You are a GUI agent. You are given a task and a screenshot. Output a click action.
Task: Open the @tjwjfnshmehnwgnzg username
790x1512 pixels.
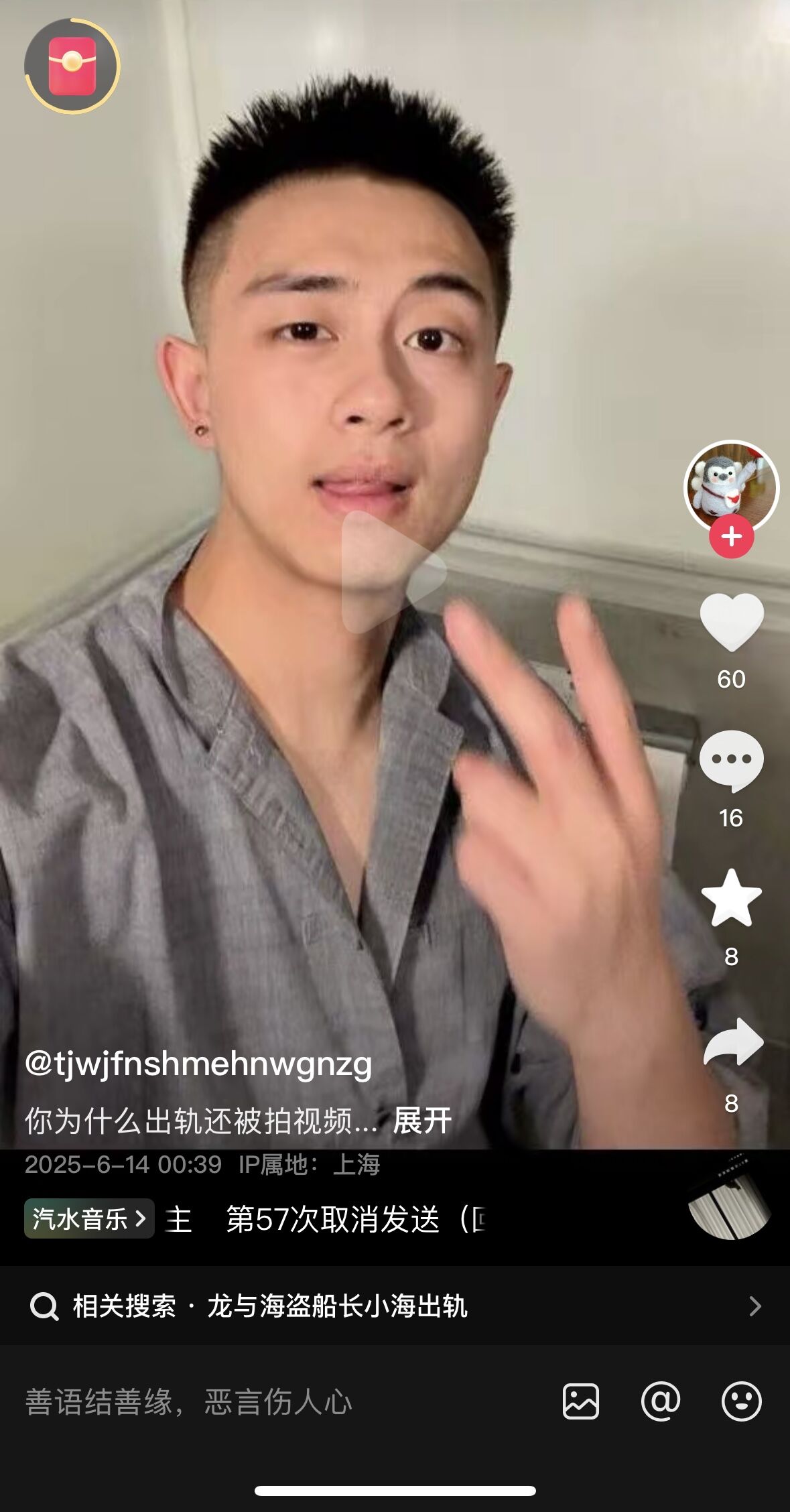pyautogui.click(x=198, y=1064)
